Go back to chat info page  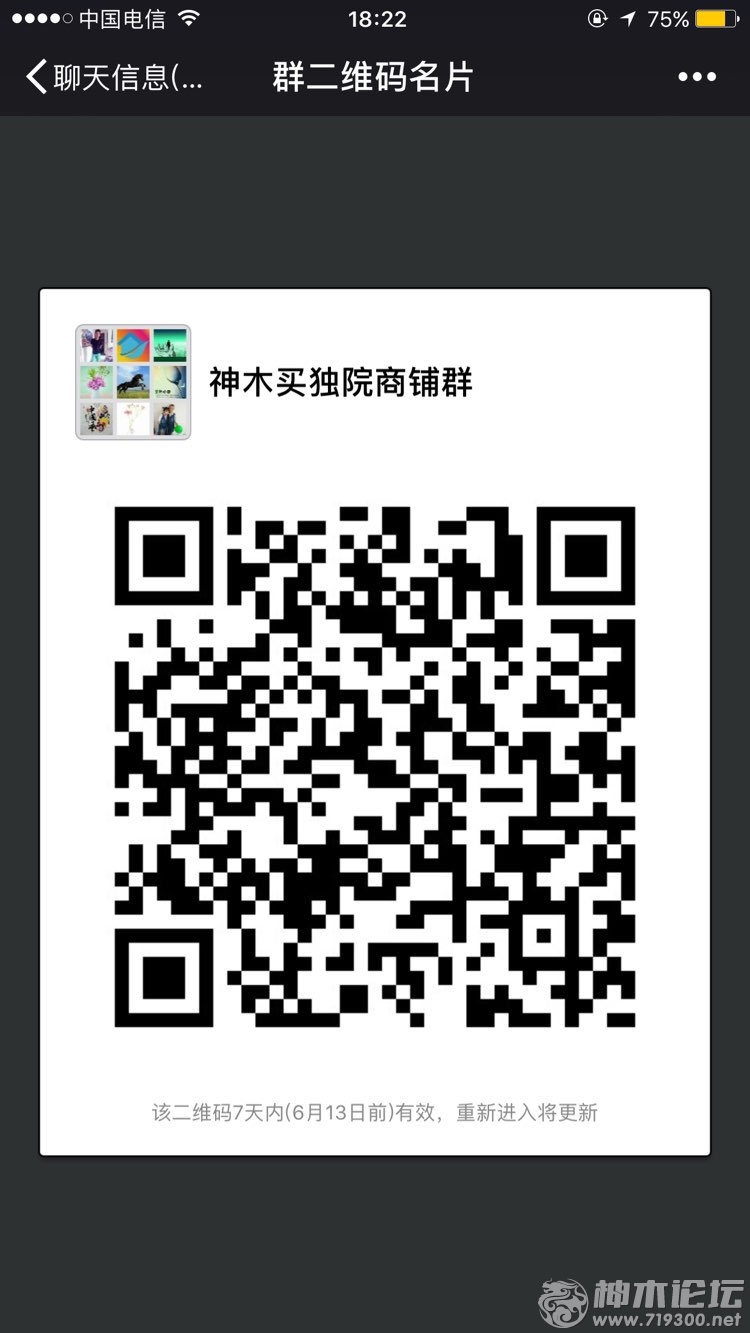click(x=112, y=77)
